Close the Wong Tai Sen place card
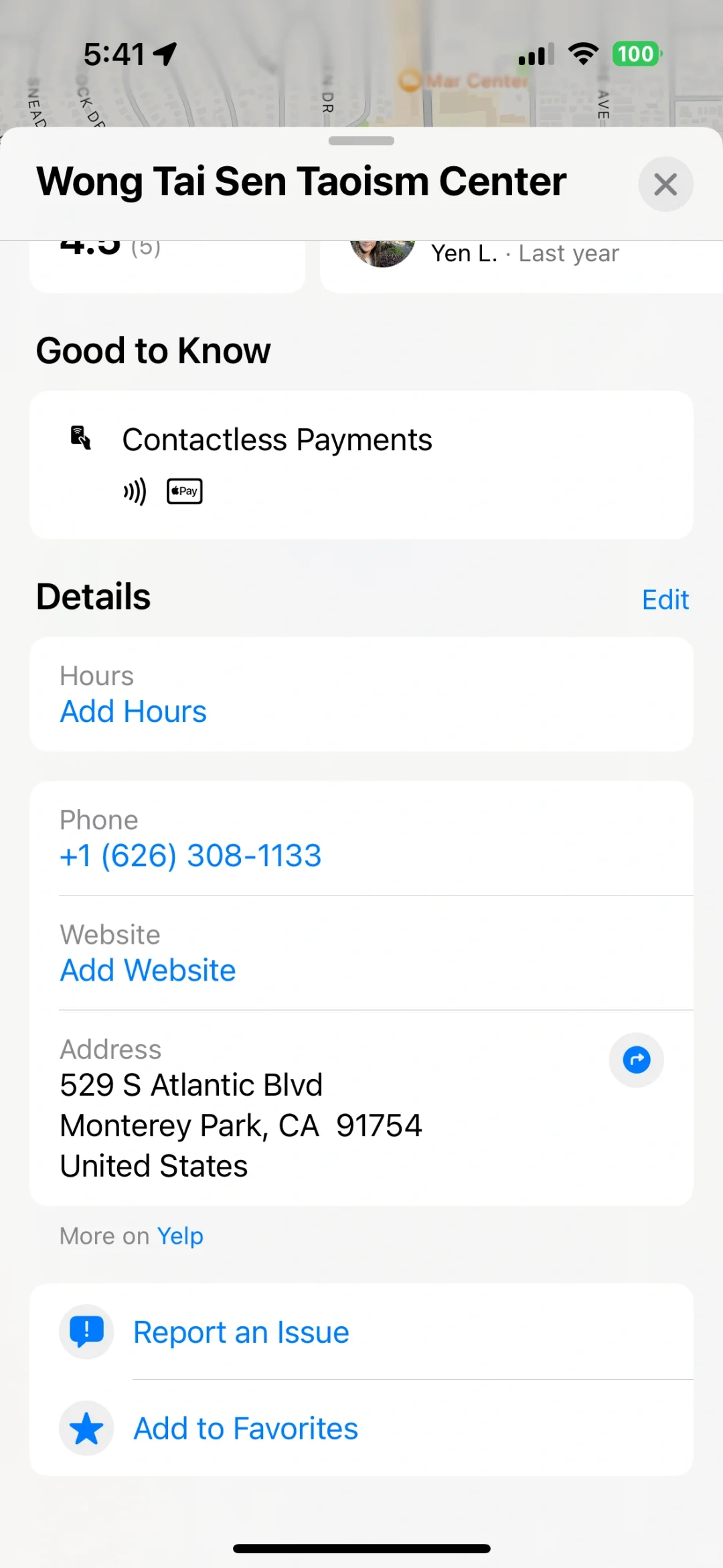This screenshot has height=1568, width=723. [x=665, y=184]
